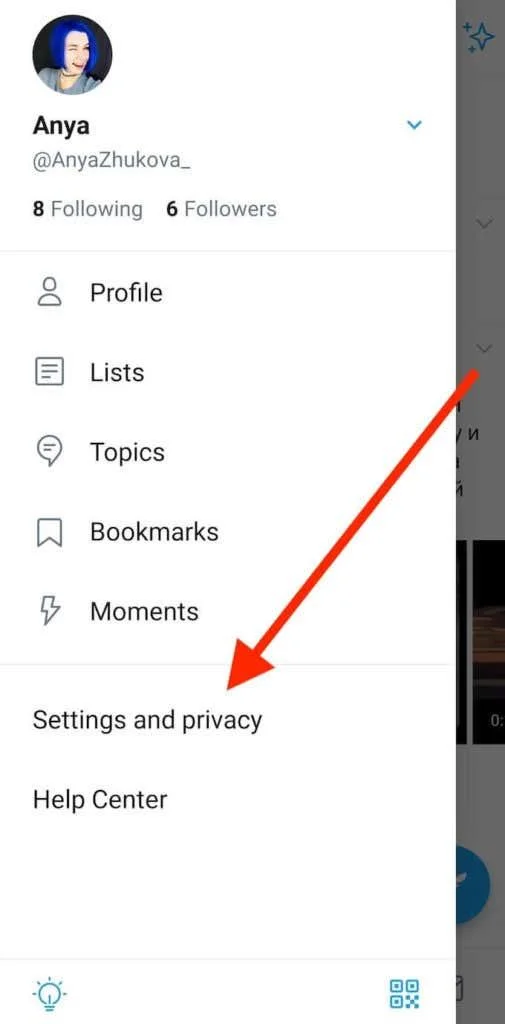This screenshot has height=1024, width=505.
Task: Open Moments
Action: coord(227,611)
